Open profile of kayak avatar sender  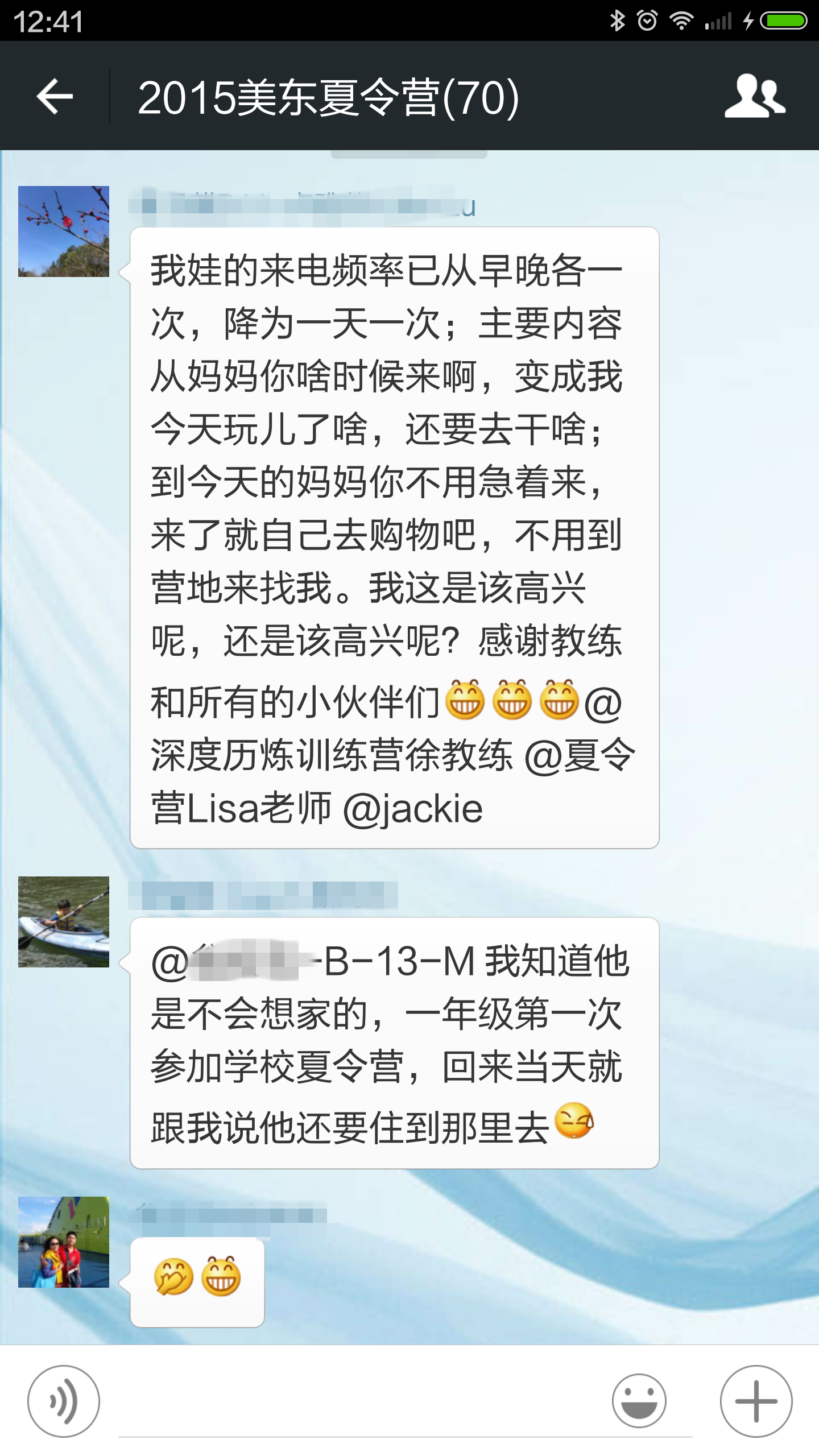click(64, 921)
